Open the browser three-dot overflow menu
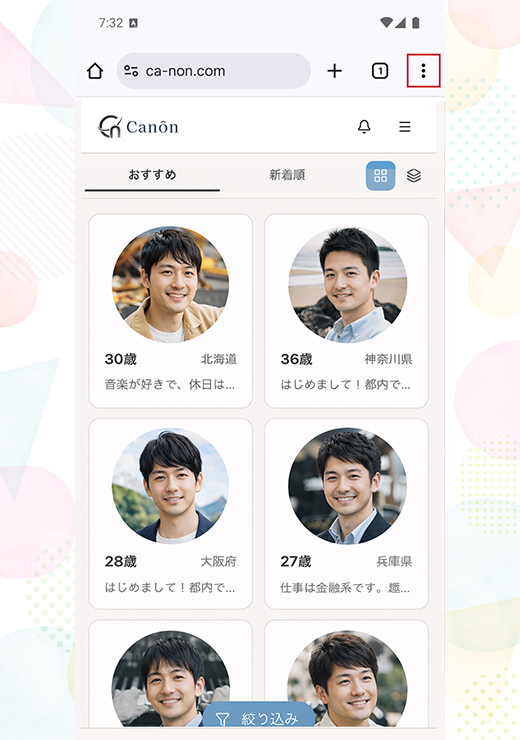The height and width of the screenshot is (740, 520). (423, 71)
